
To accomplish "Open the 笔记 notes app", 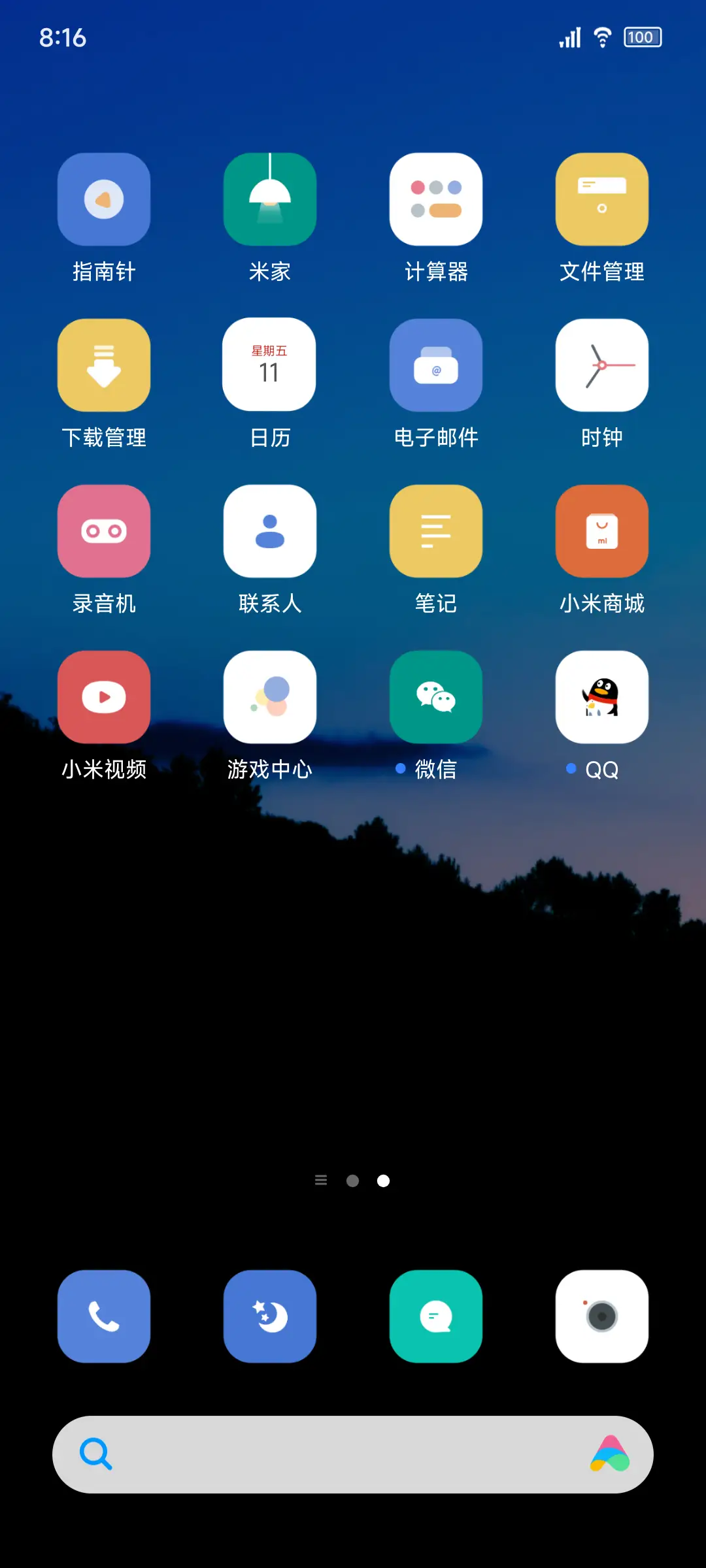I will click(x=436, y=531).
